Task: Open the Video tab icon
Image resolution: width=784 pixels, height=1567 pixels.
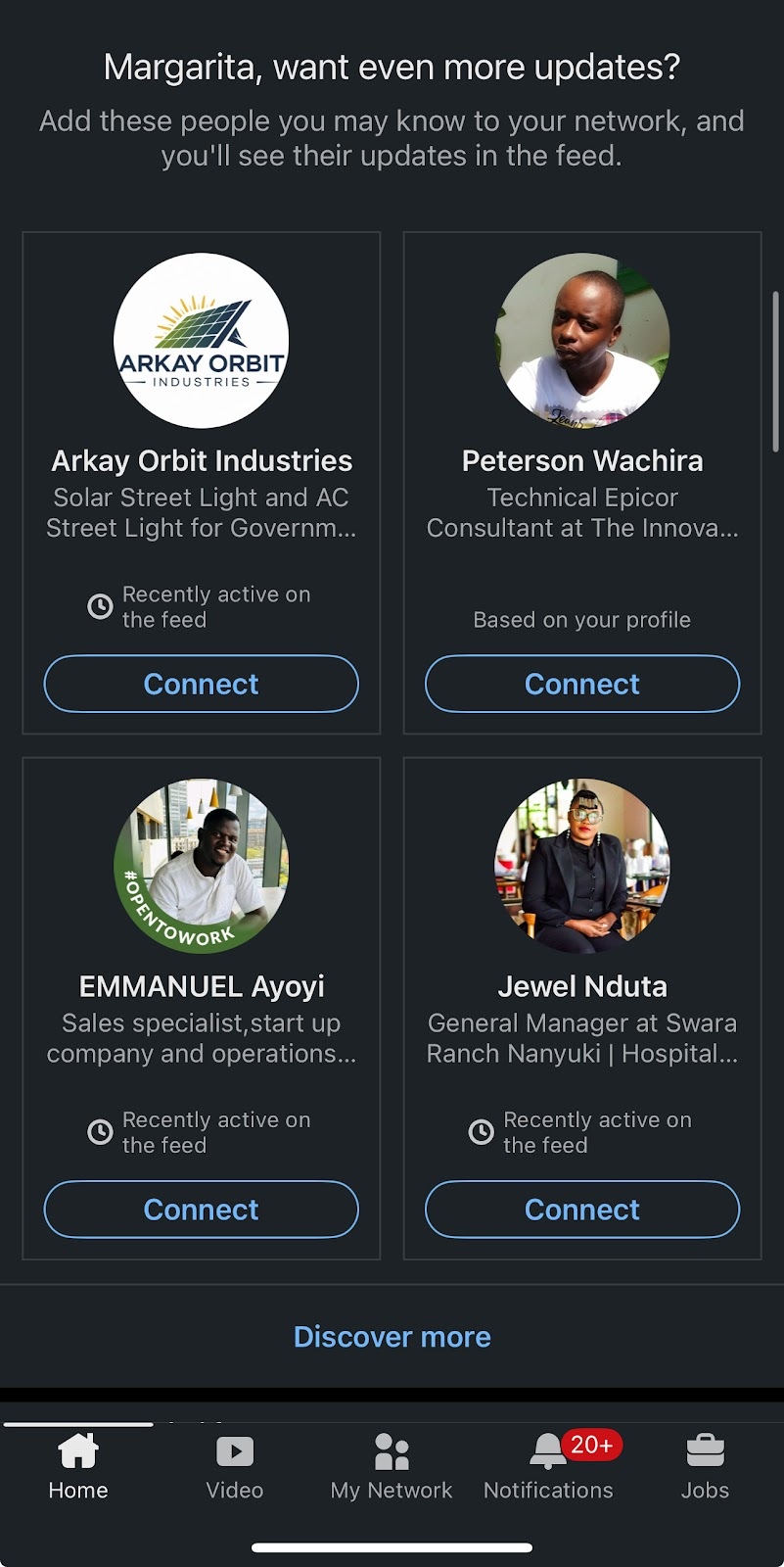Action: [x=234, y=1450]
